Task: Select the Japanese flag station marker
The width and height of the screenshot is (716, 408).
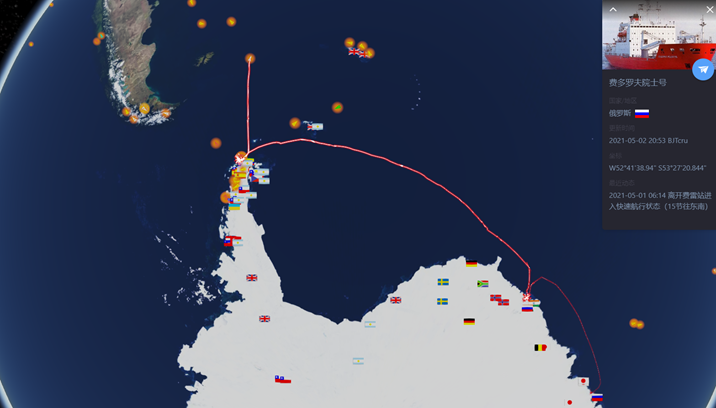Action: pos(583,381)
